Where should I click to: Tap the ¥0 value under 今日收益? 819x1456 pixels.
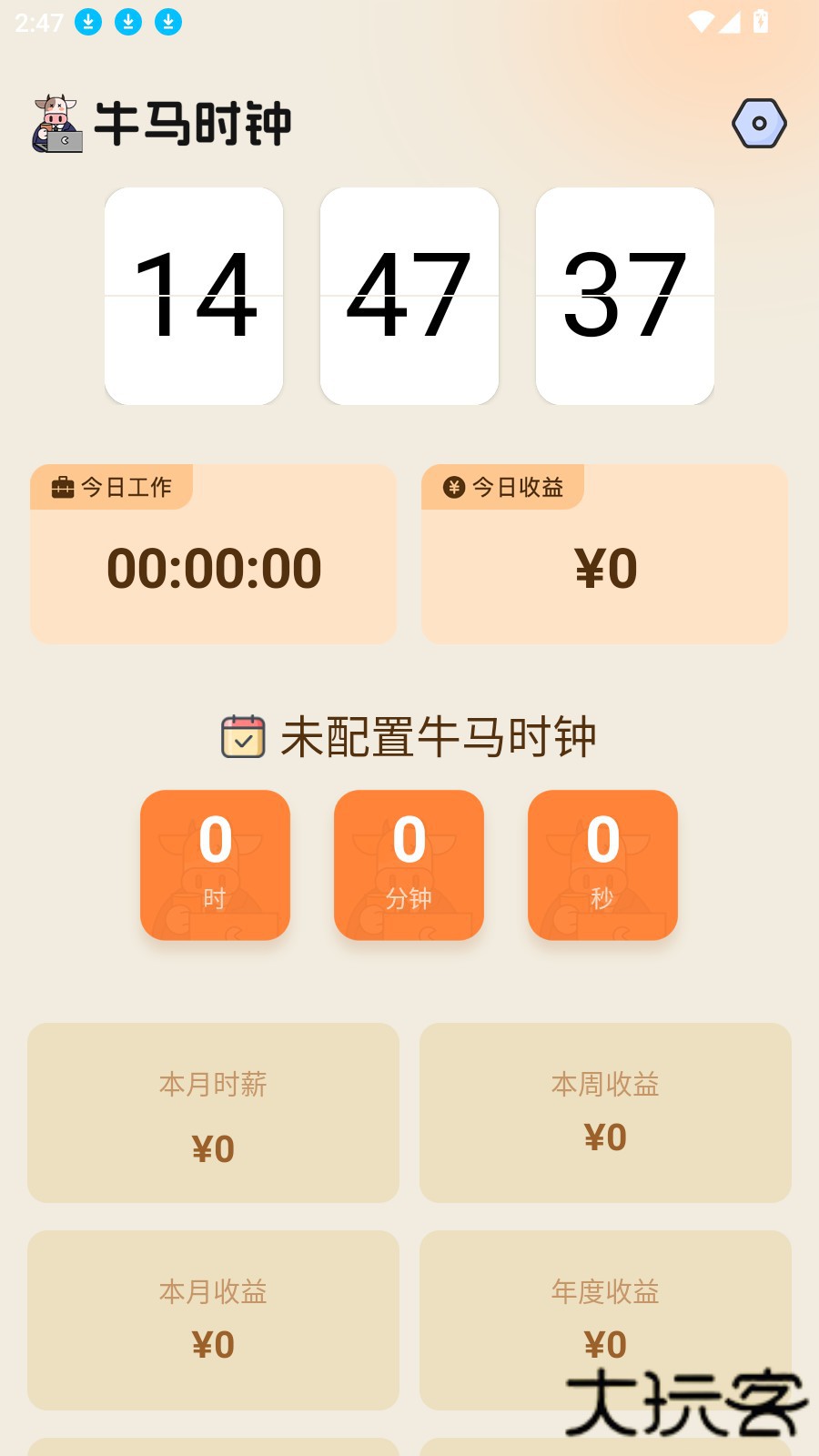click(x=603, y=567)
